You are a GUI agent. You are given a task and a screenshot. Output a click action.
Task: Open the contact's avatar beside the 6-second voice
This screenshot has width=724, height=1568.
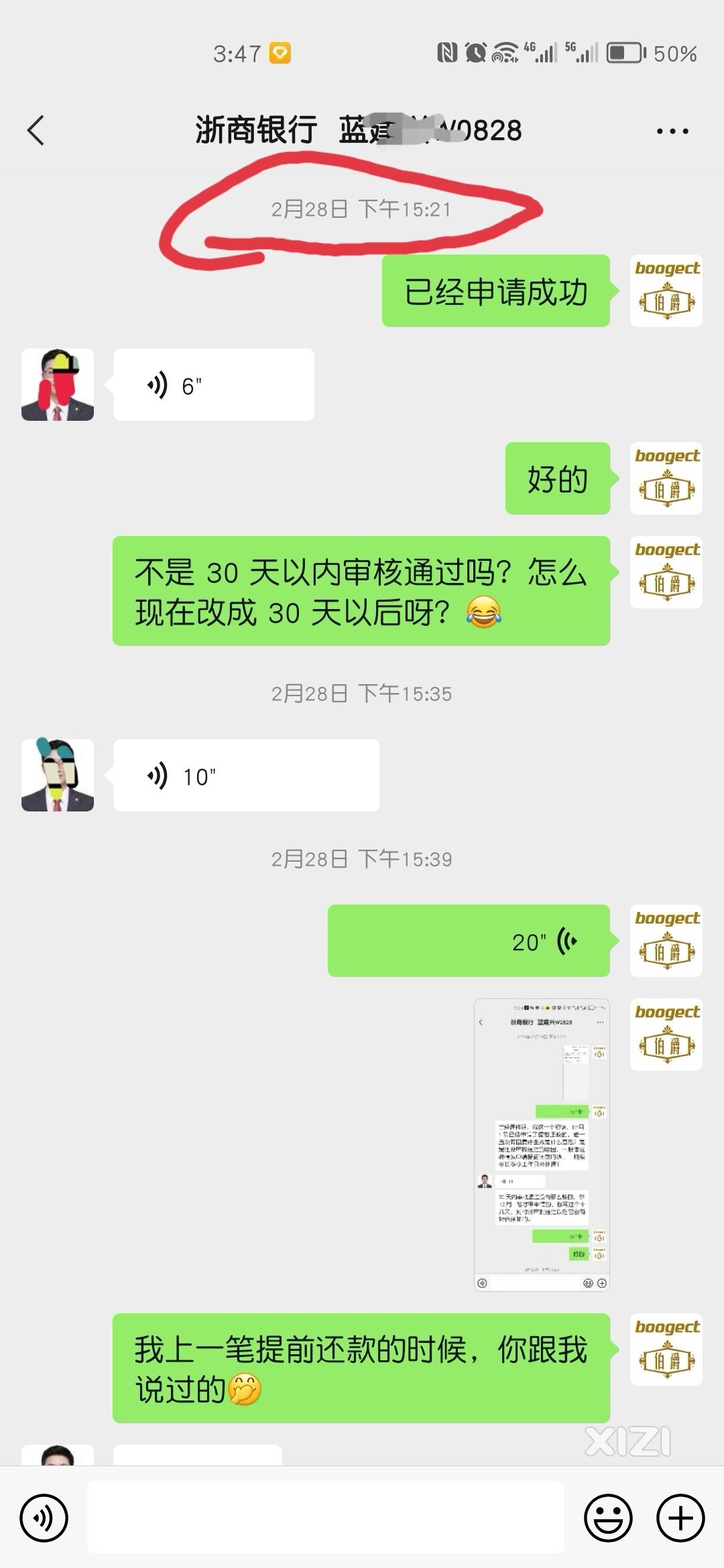click(x=58, y=385)
